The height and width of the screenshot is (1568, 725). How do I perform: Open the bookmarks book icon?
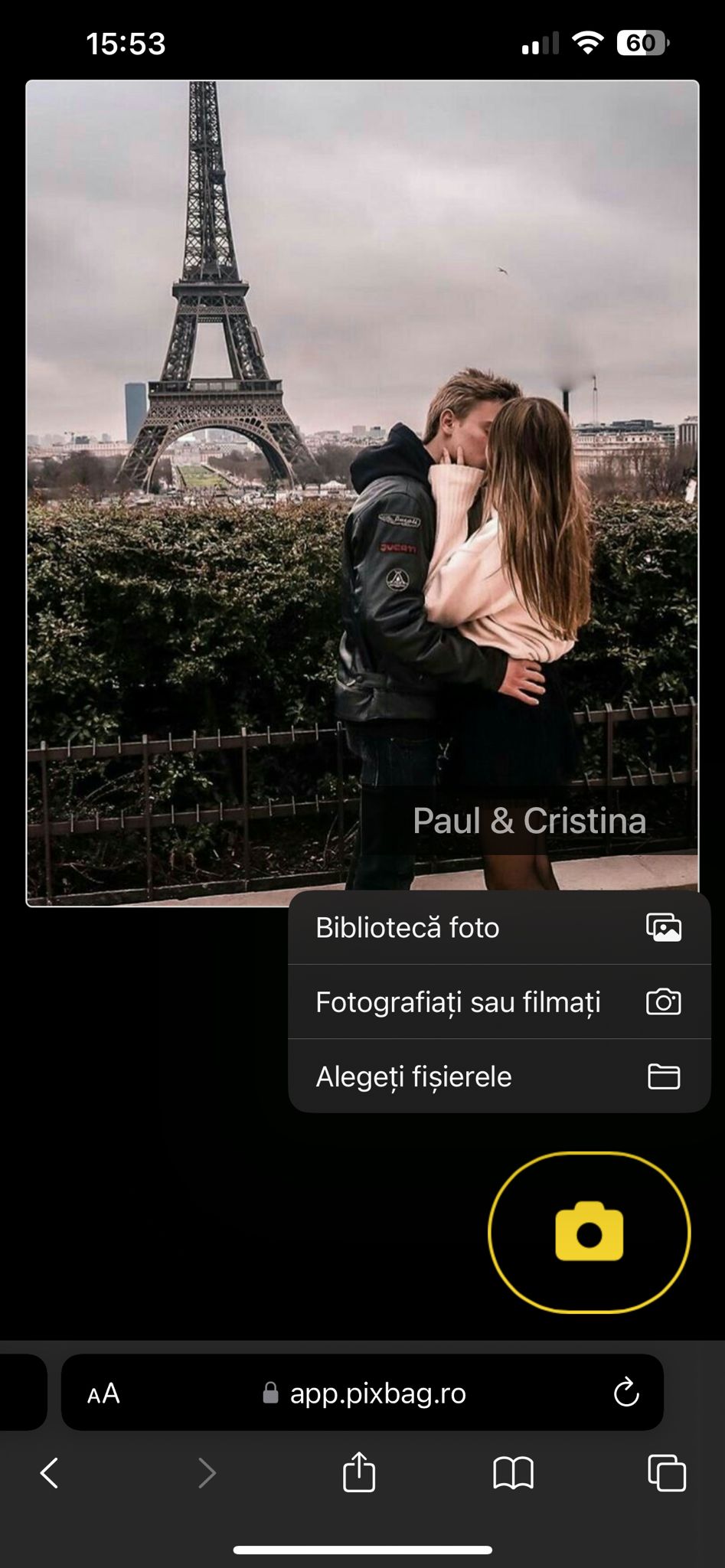coord(513,1472)
